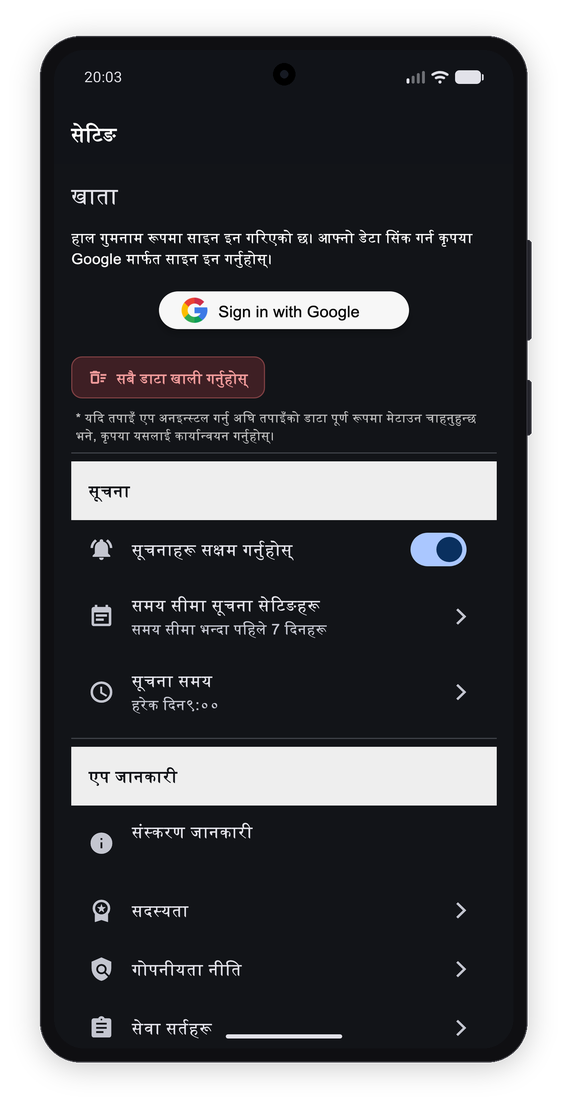The width and height of the screenshot is (568, 1107).
Task: Open the सदस्यता row
Action: (x=284, y=911)
